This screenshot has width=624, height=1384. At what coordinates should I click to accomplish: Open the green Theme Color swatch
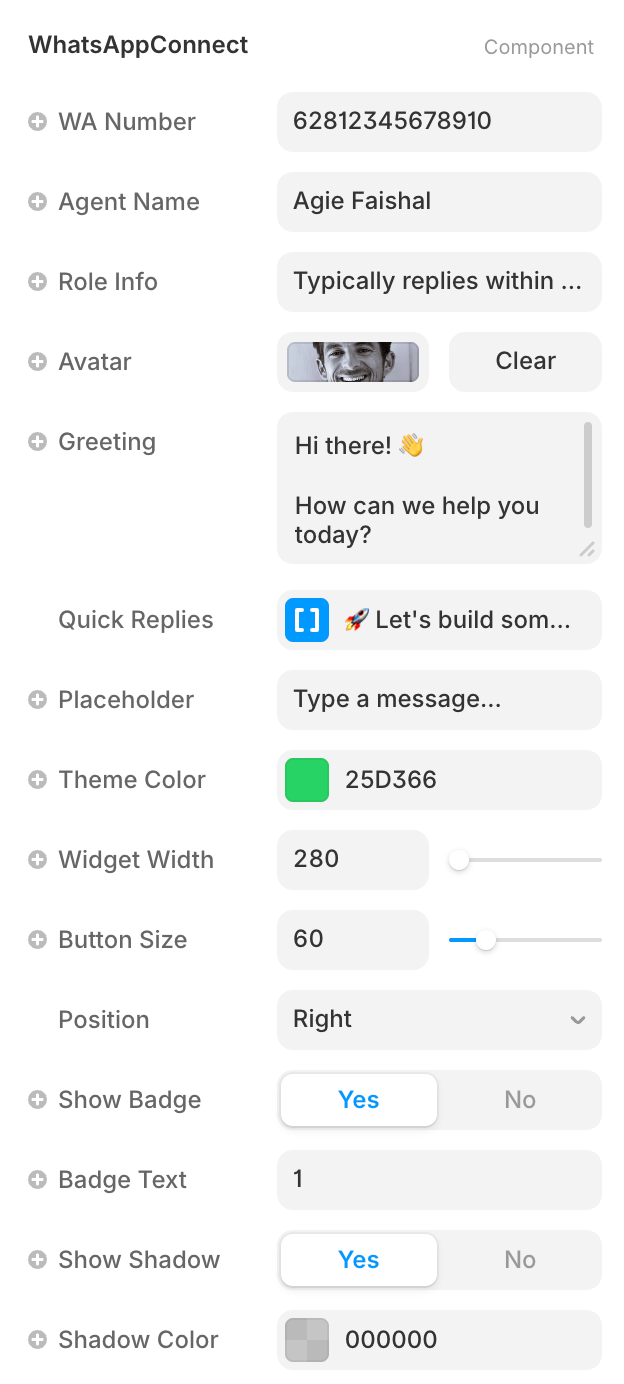point(307,780)
